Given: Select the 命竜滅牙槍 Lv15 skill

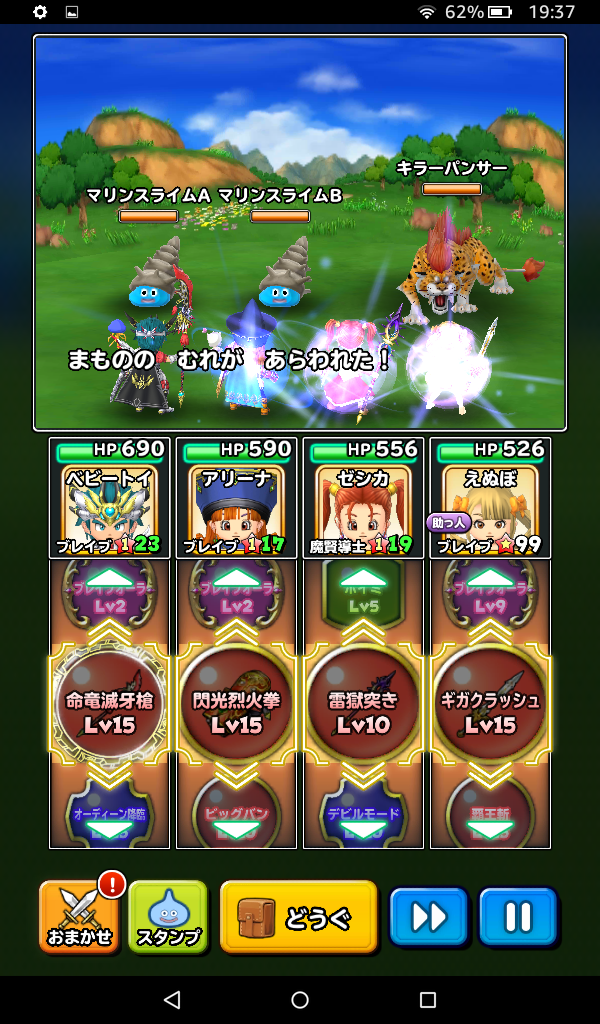Looking at the screenshot, I should pyautogui.click(x=109, y=711).
